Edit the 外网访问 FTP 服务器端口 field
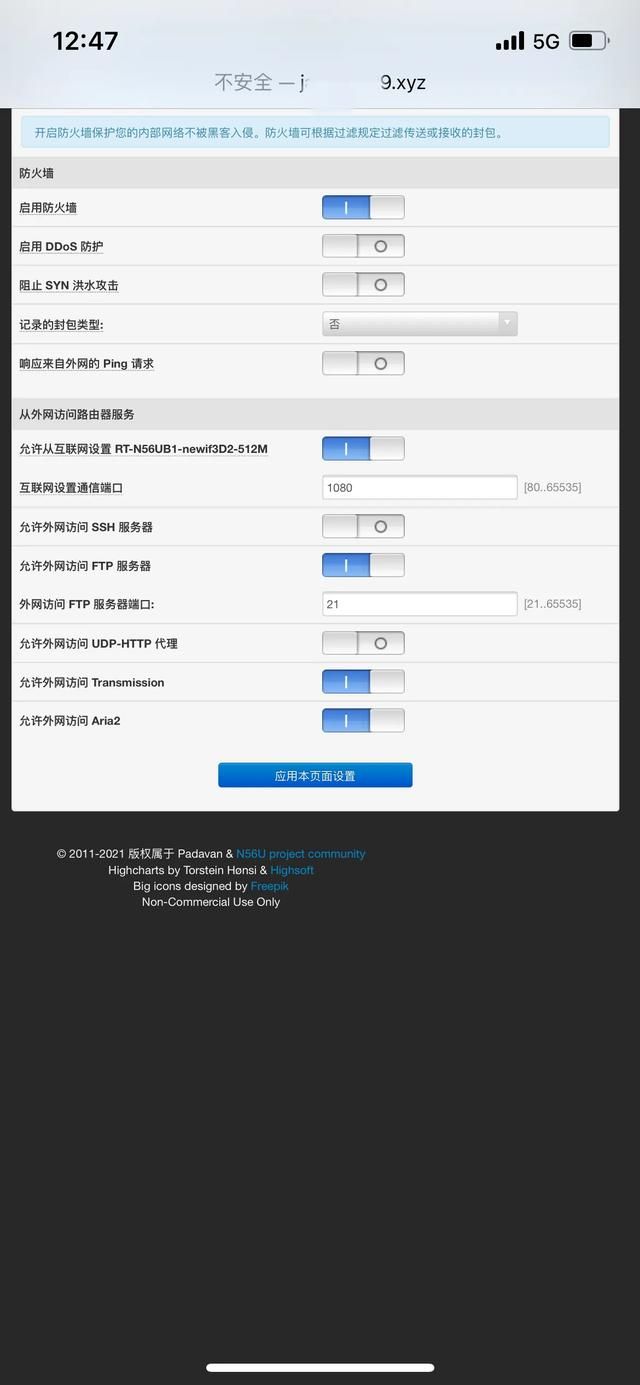 pyautogui.click(x=420, y=604)
